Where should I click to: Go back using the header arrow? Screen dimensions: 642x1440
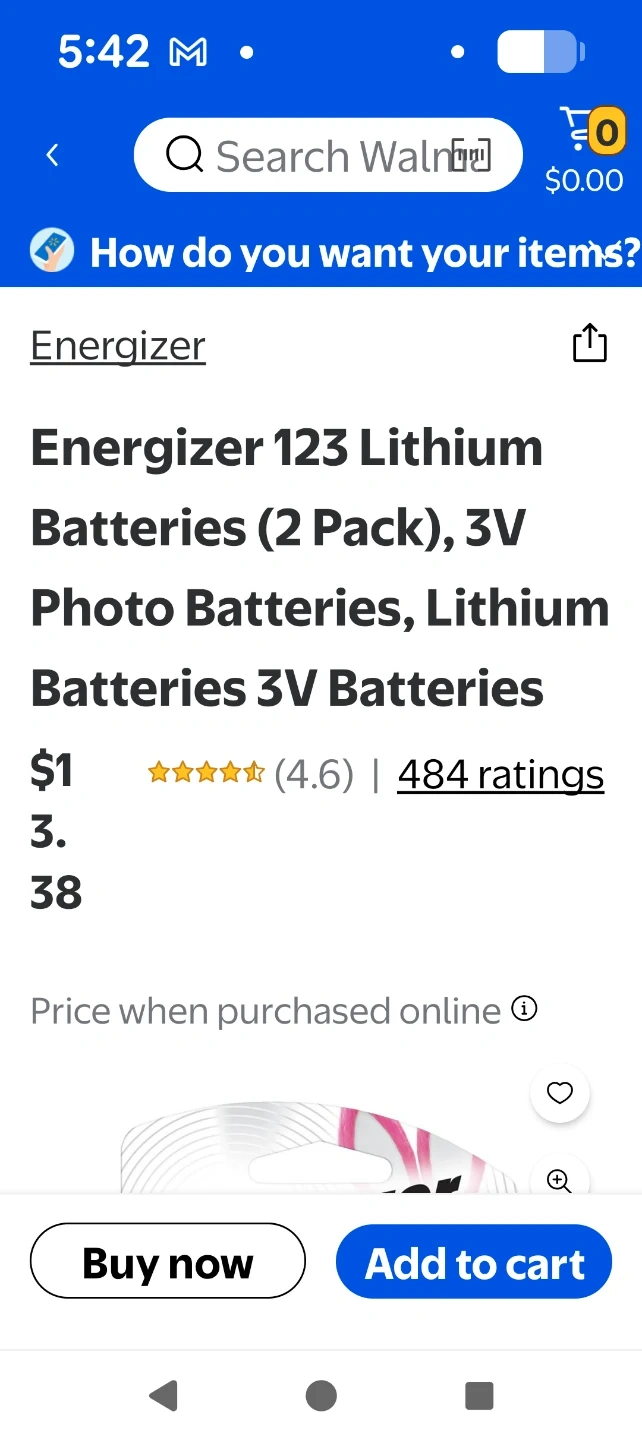click(53, 155)
